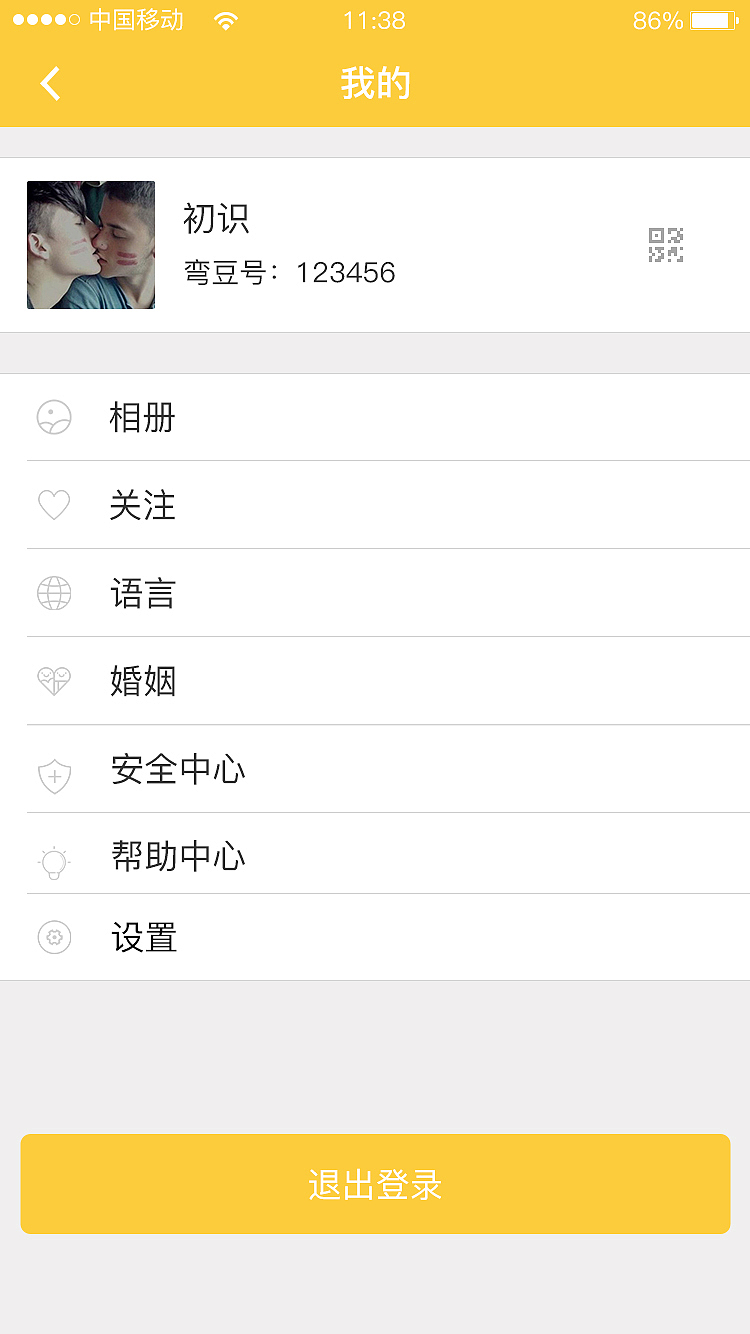The image size is (750, 1334).
Task: Open the gear icon for 设置
Action: tap(54, 937)
